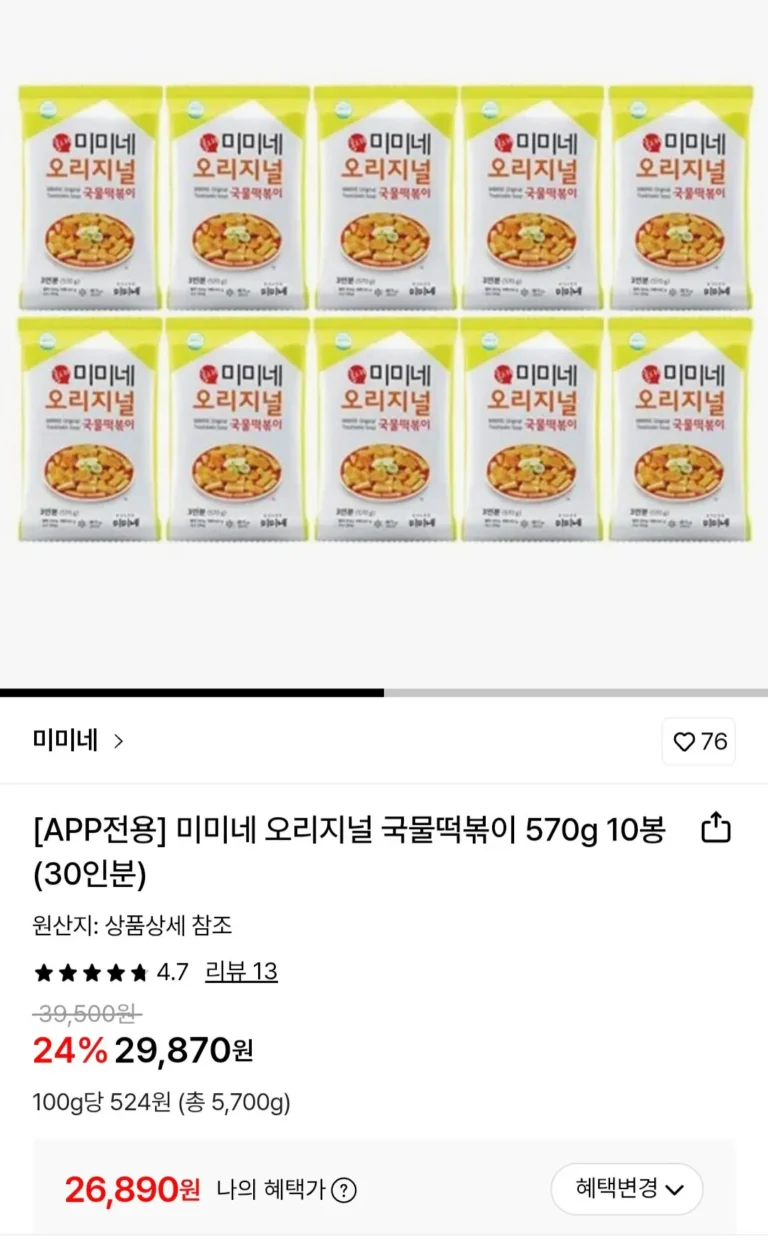Image resolution: width=768 pixels, height=1251 pixels.
Task: Open the 미미네 brand store link
Action: tap(78, 741)
